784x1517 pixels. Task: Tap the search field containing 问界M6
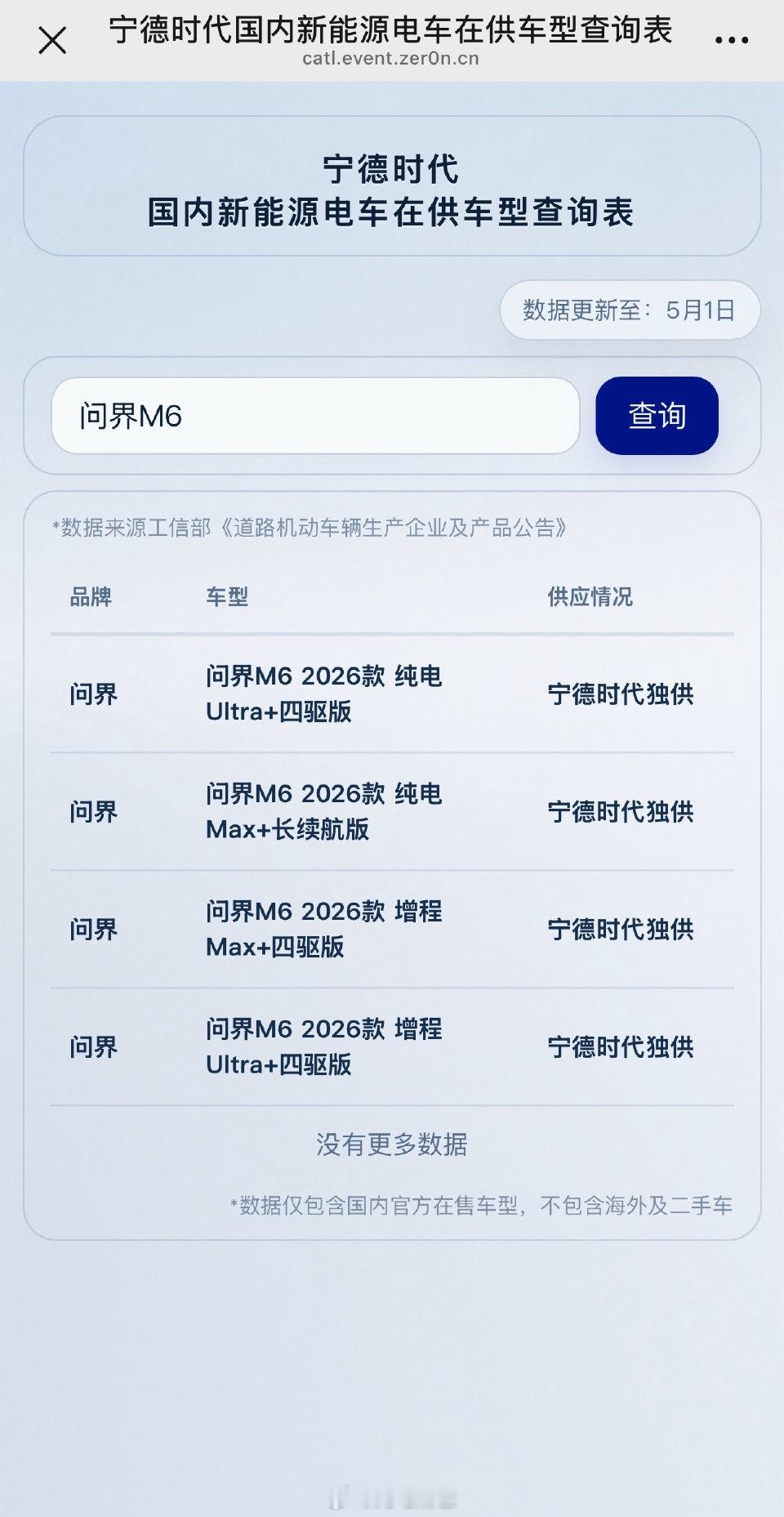pos(315,416)
